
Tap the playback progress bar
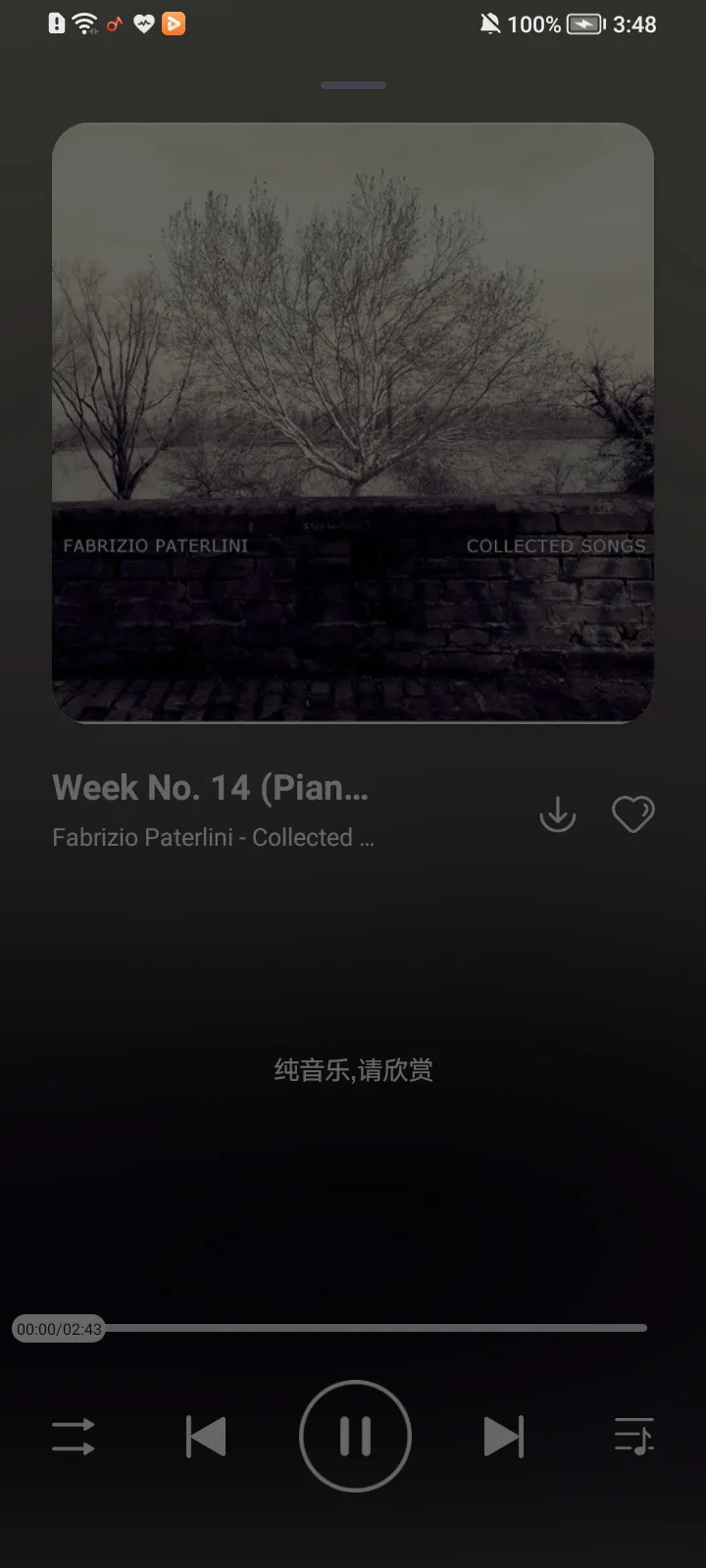[373, 1328]
